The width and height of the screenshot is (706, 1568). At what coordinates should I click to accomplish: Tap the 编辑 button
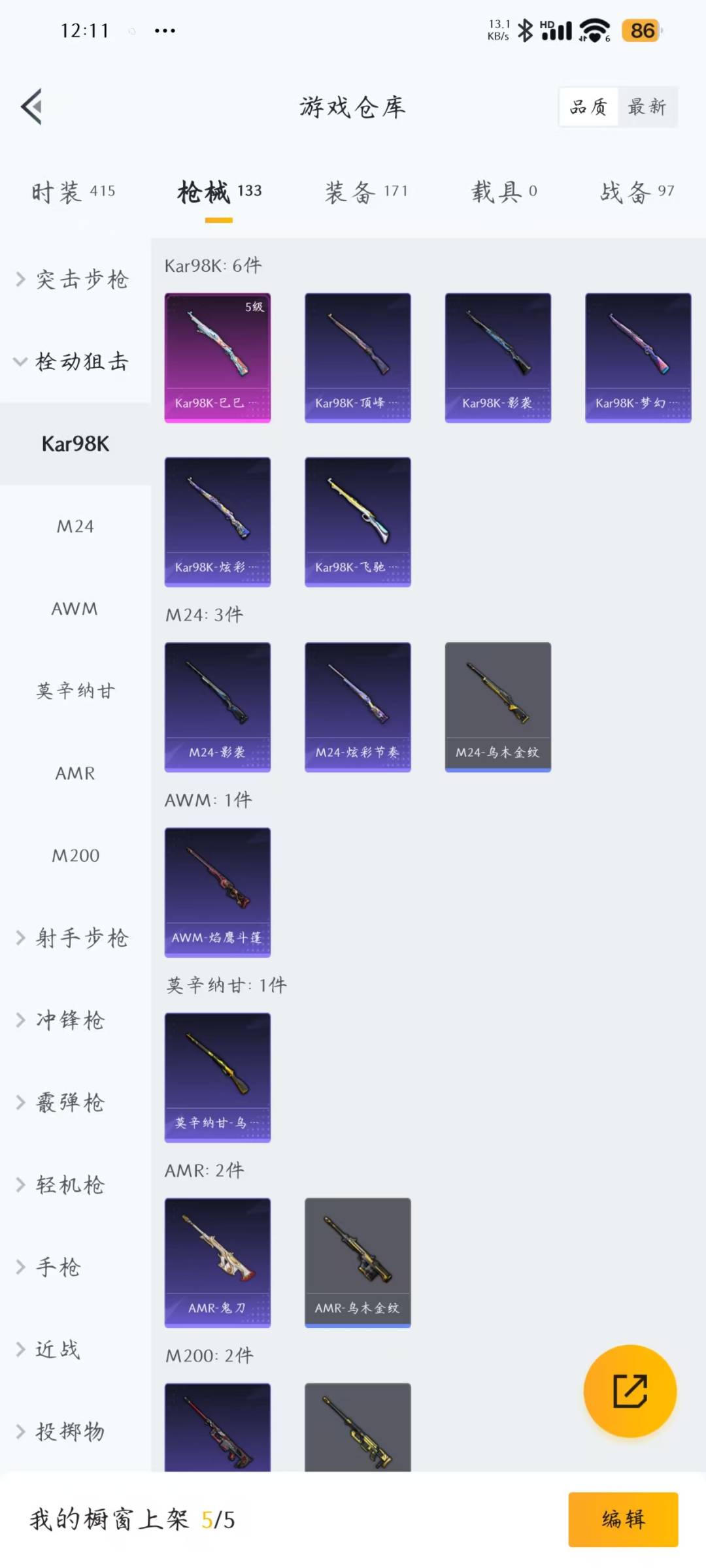click(622, 1519)
